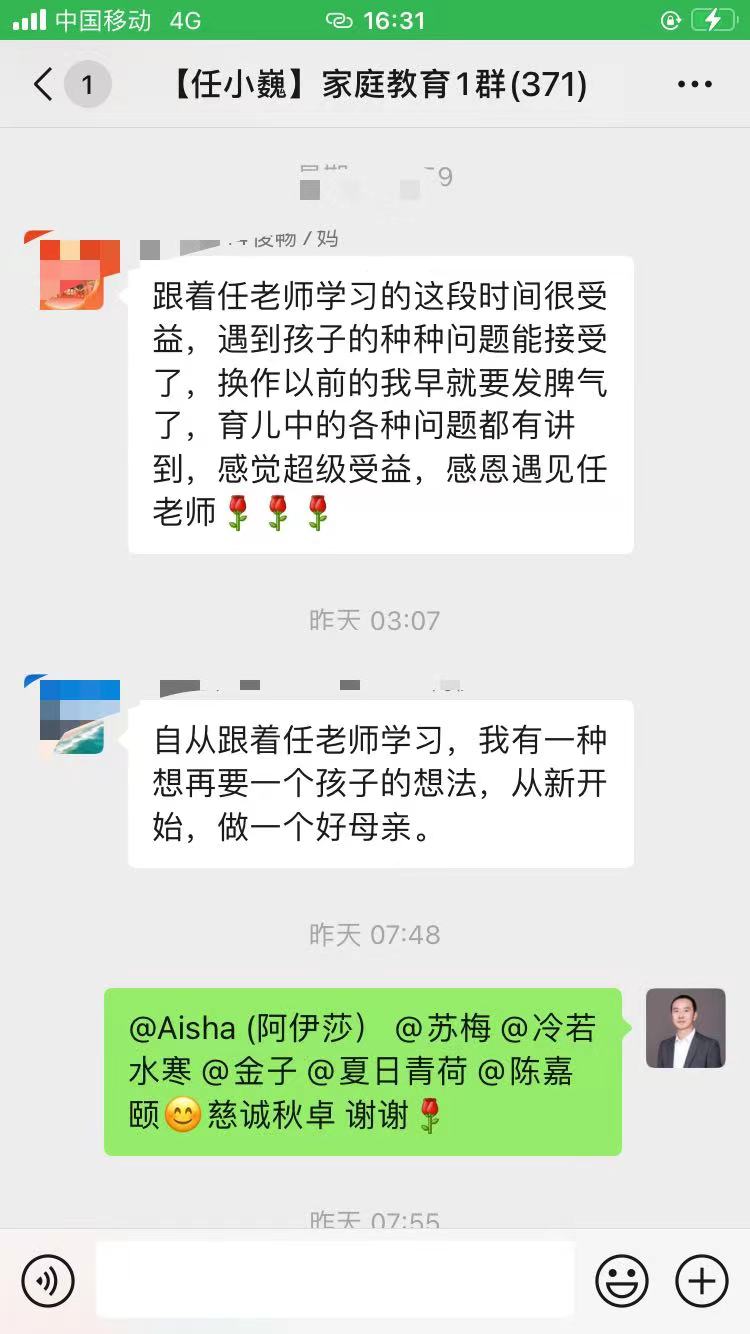This screenshot has height=1334, width=750.
Task: Switch to voice message input
Action: (x=48, y=1280)
